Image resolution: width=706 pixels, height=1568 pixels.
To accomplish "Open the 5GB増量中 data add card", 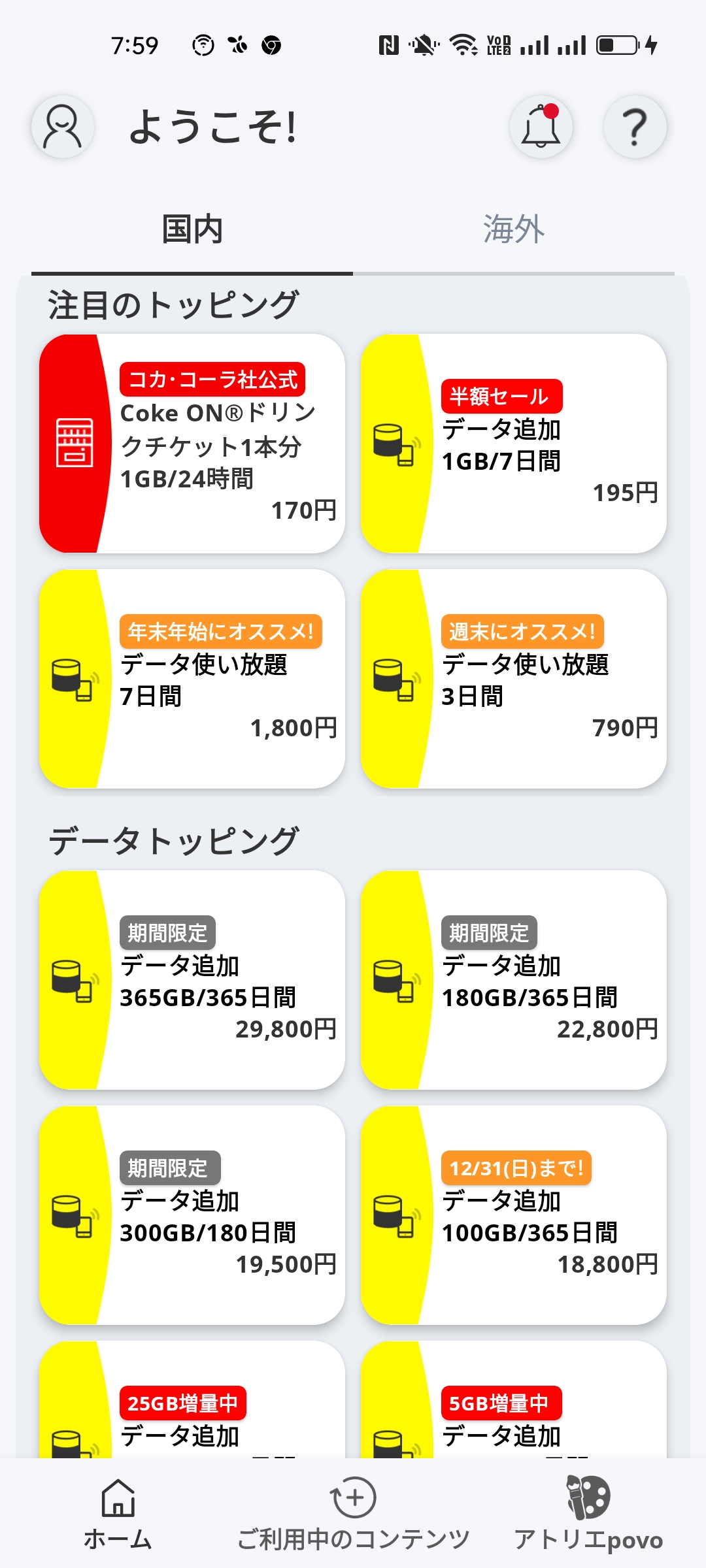I will coord(514,1399).
